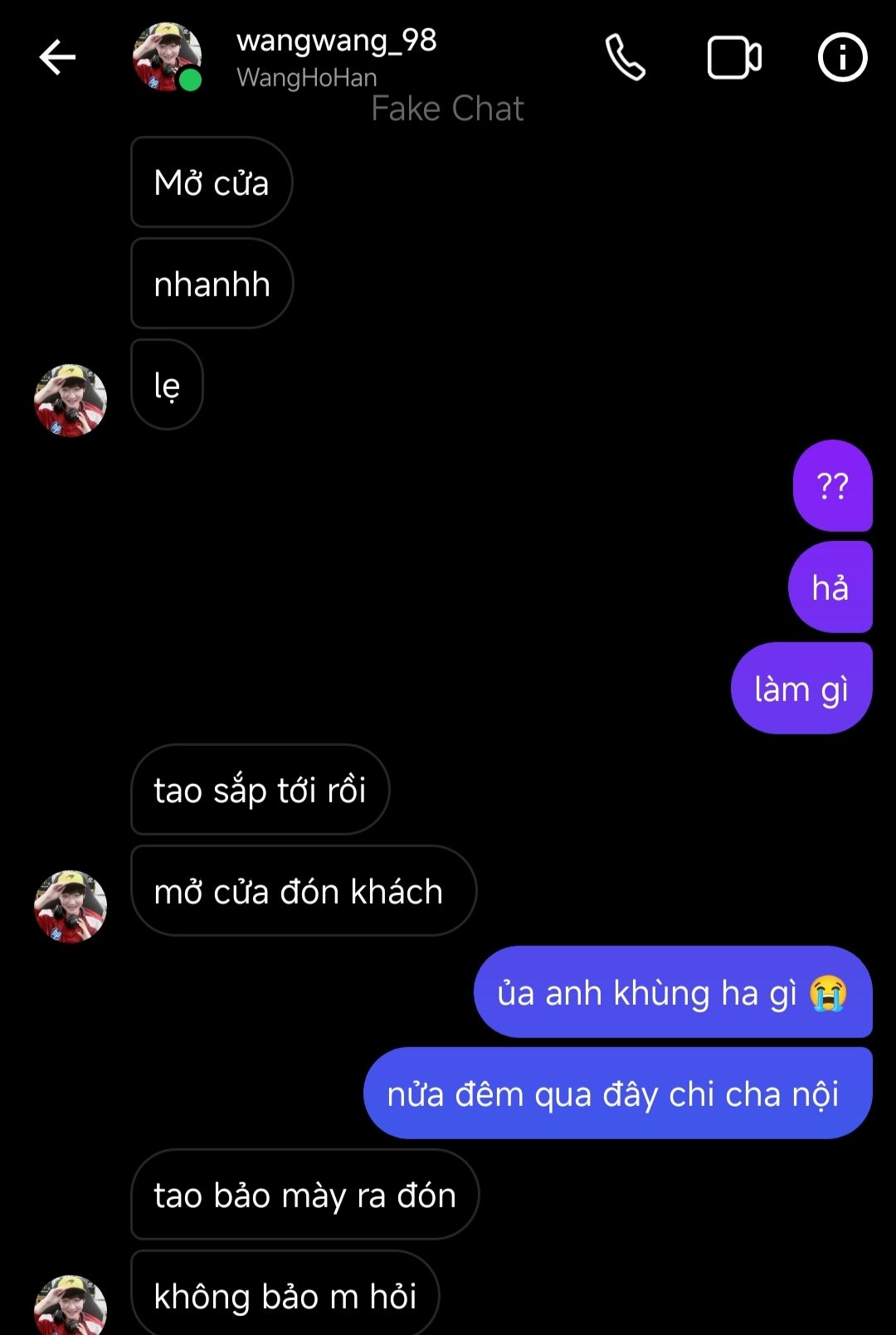Open wangwang_98's profile from the header name
Viewport: 896px width, 1335px height.
pos(336,41)
